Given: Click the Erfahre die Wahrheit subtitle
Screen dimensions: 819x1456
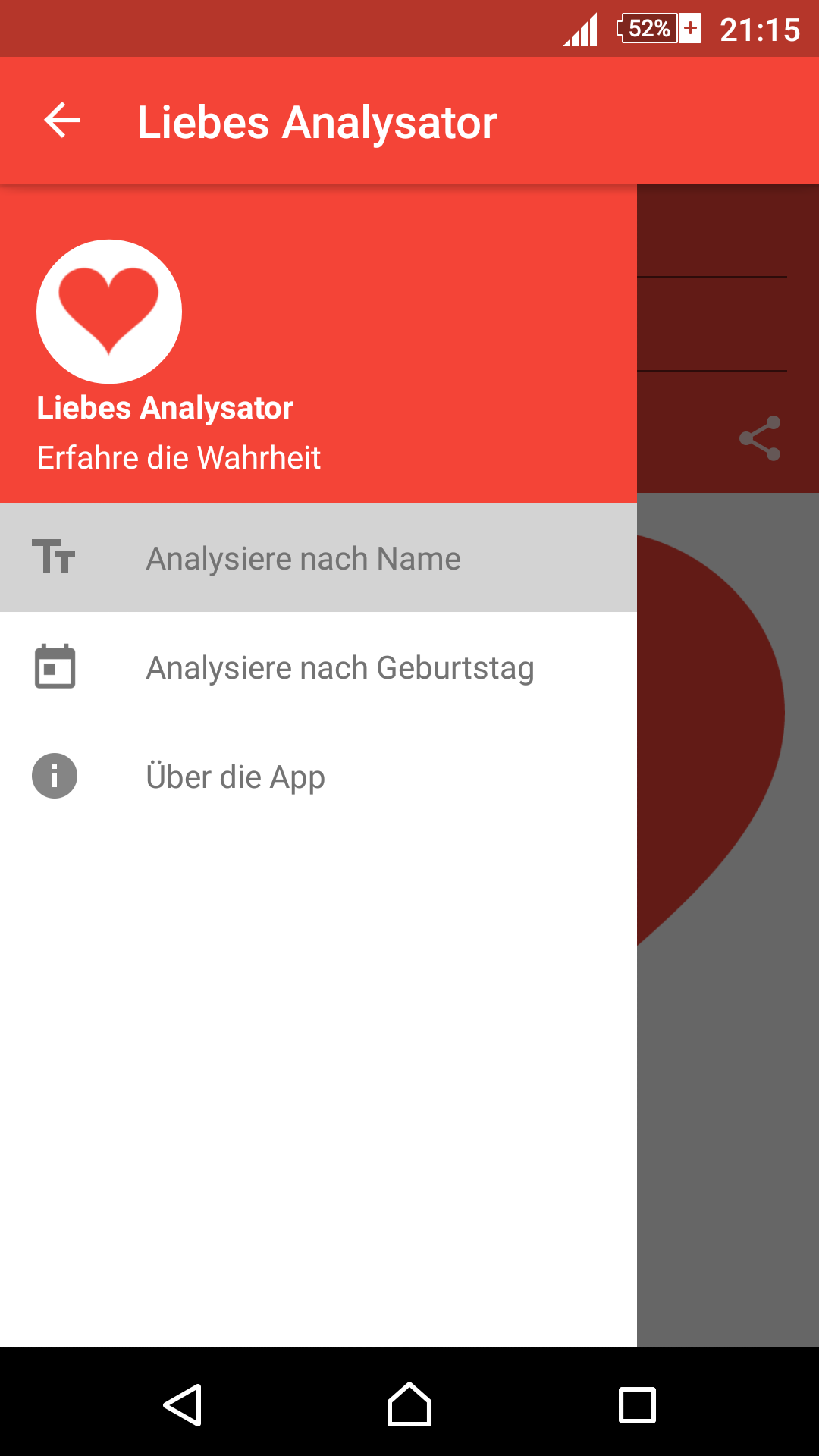Looking at the screenshot, I should [178, 457].
